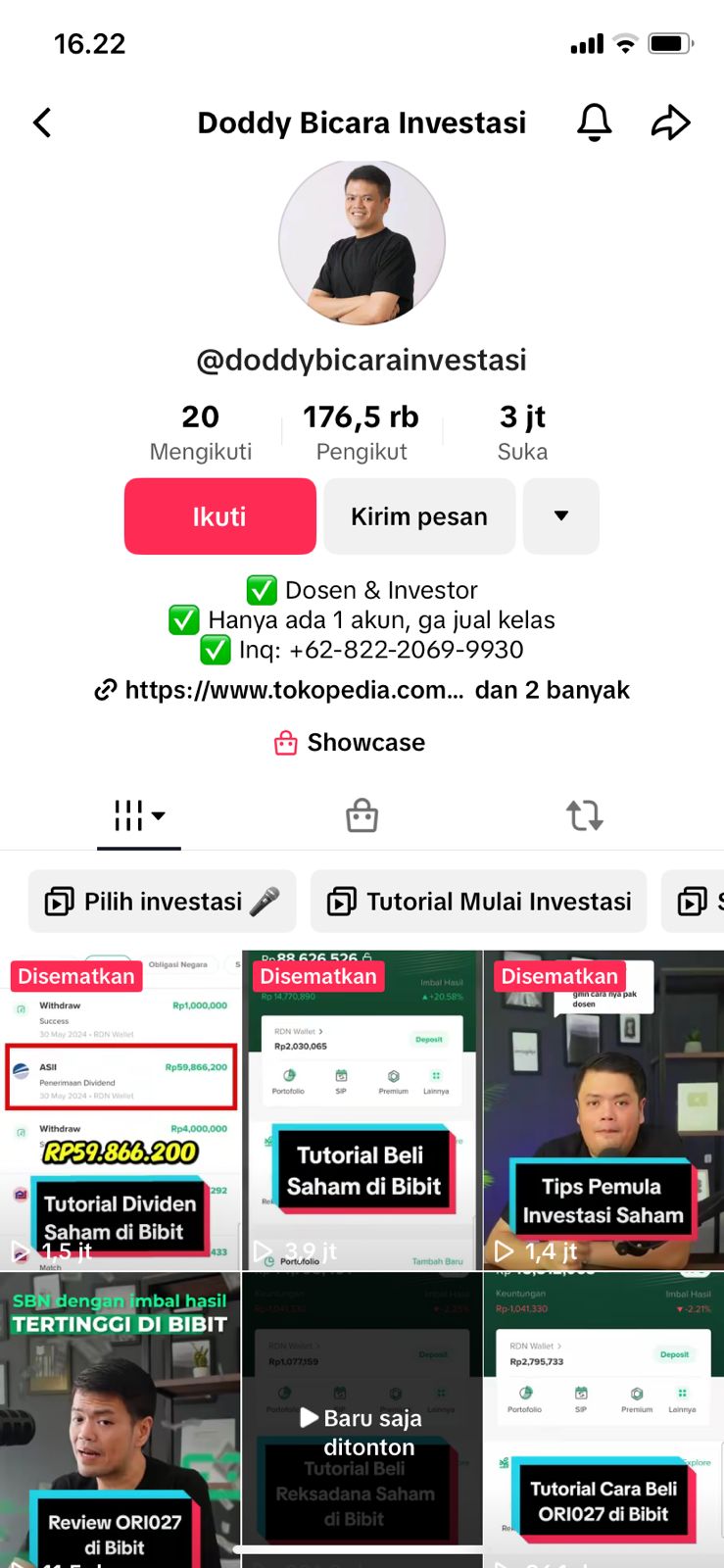Open the Tutorial Mulai Investasi playlist
724x1568 pixels.
point(479,902)
